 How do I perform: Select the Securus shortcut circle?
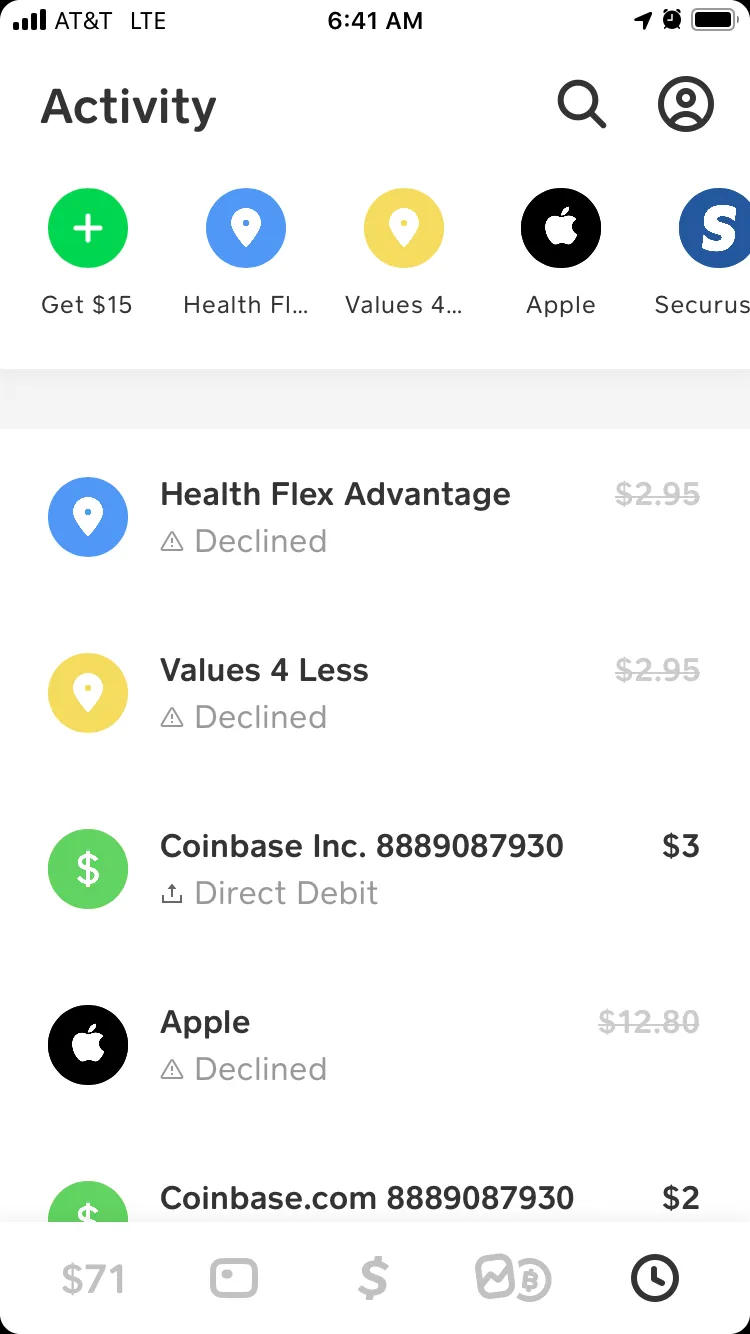click(x=714, y=228)
